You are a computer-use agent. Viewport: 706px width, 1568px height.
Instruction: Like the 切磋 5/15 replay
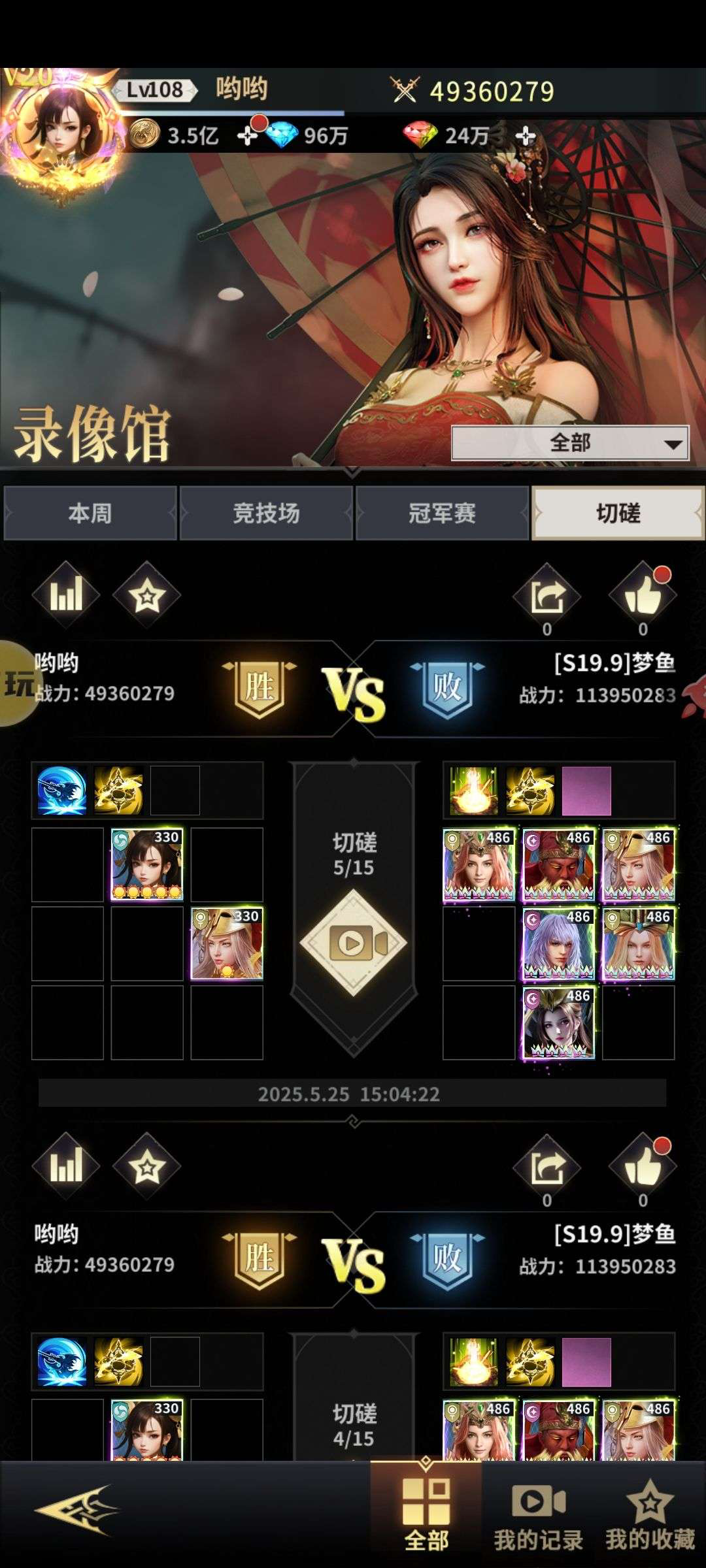click(x=643, y=595)
